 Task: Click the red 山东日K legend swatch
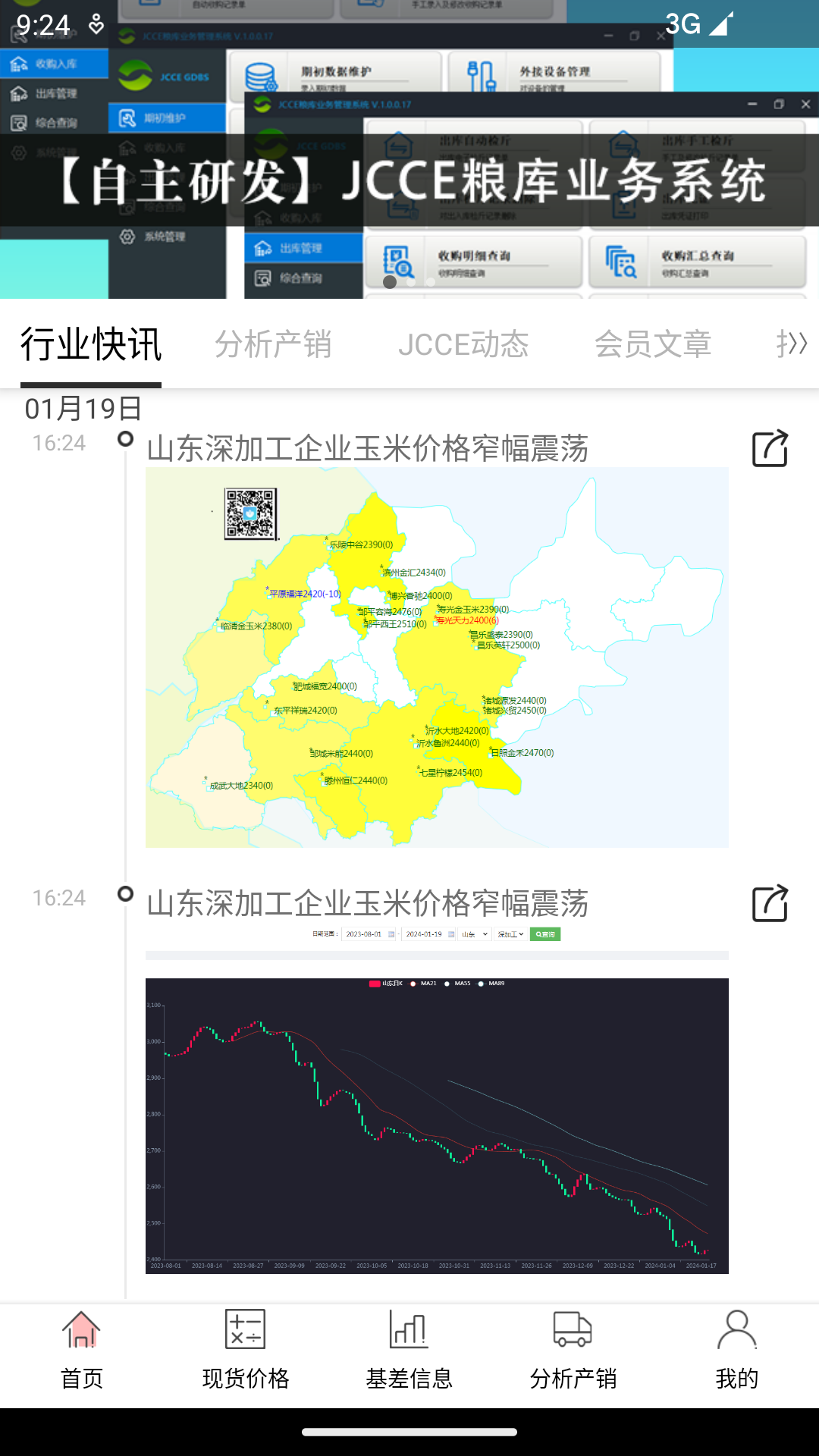375,983
